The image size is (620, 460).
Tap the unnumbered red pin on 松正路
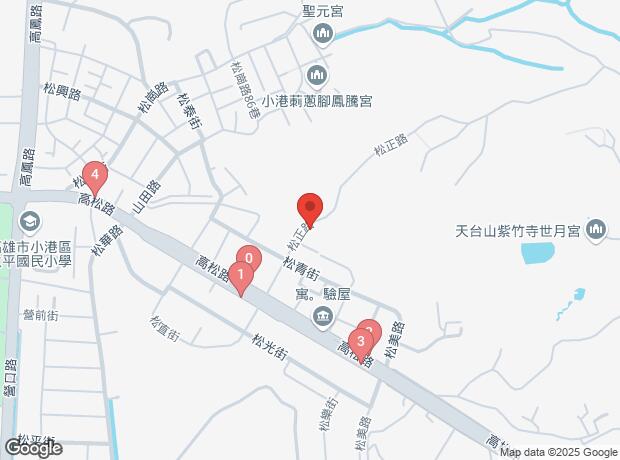point(310,208)
